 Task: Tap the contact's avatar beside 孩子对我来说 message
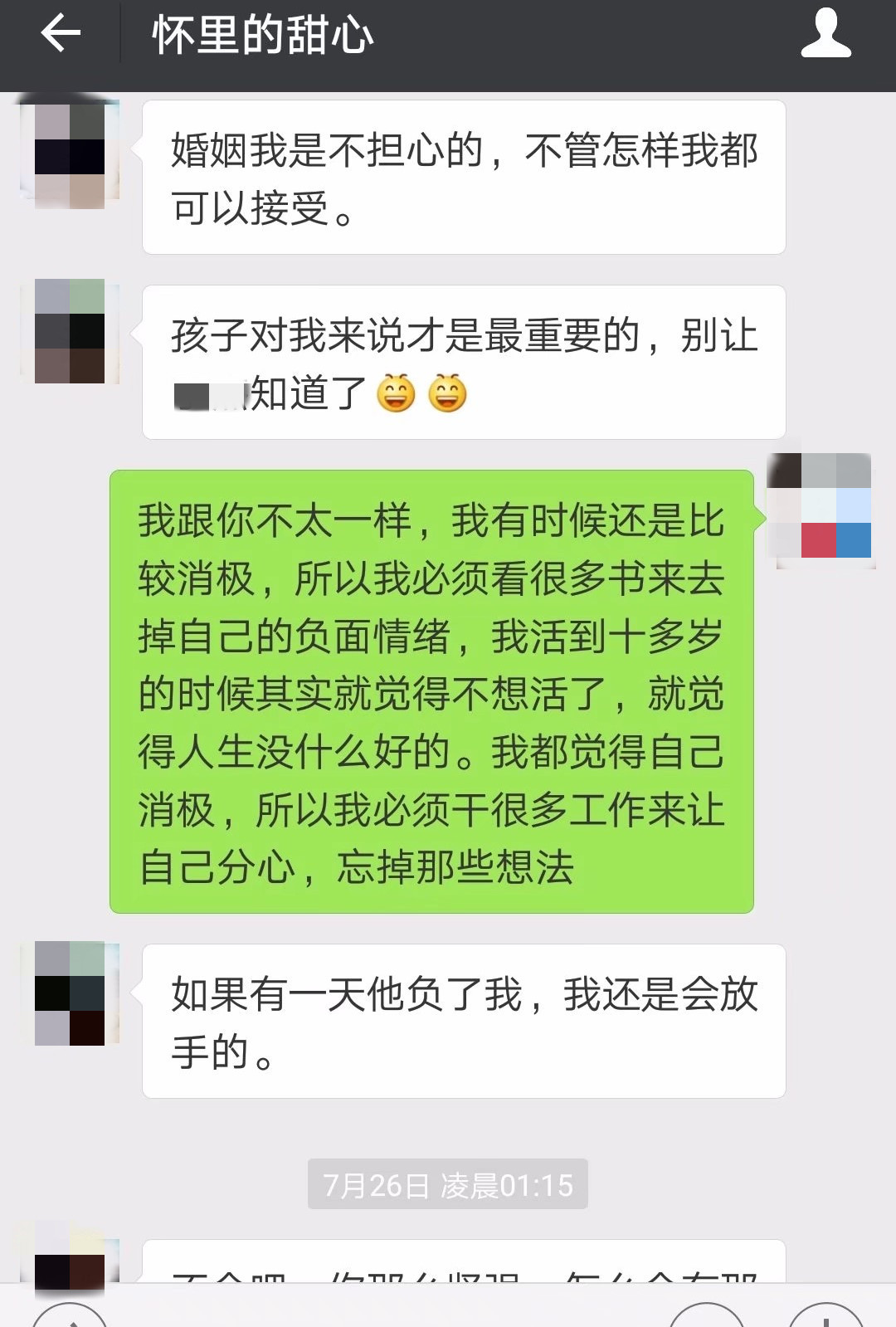point(70,331)
